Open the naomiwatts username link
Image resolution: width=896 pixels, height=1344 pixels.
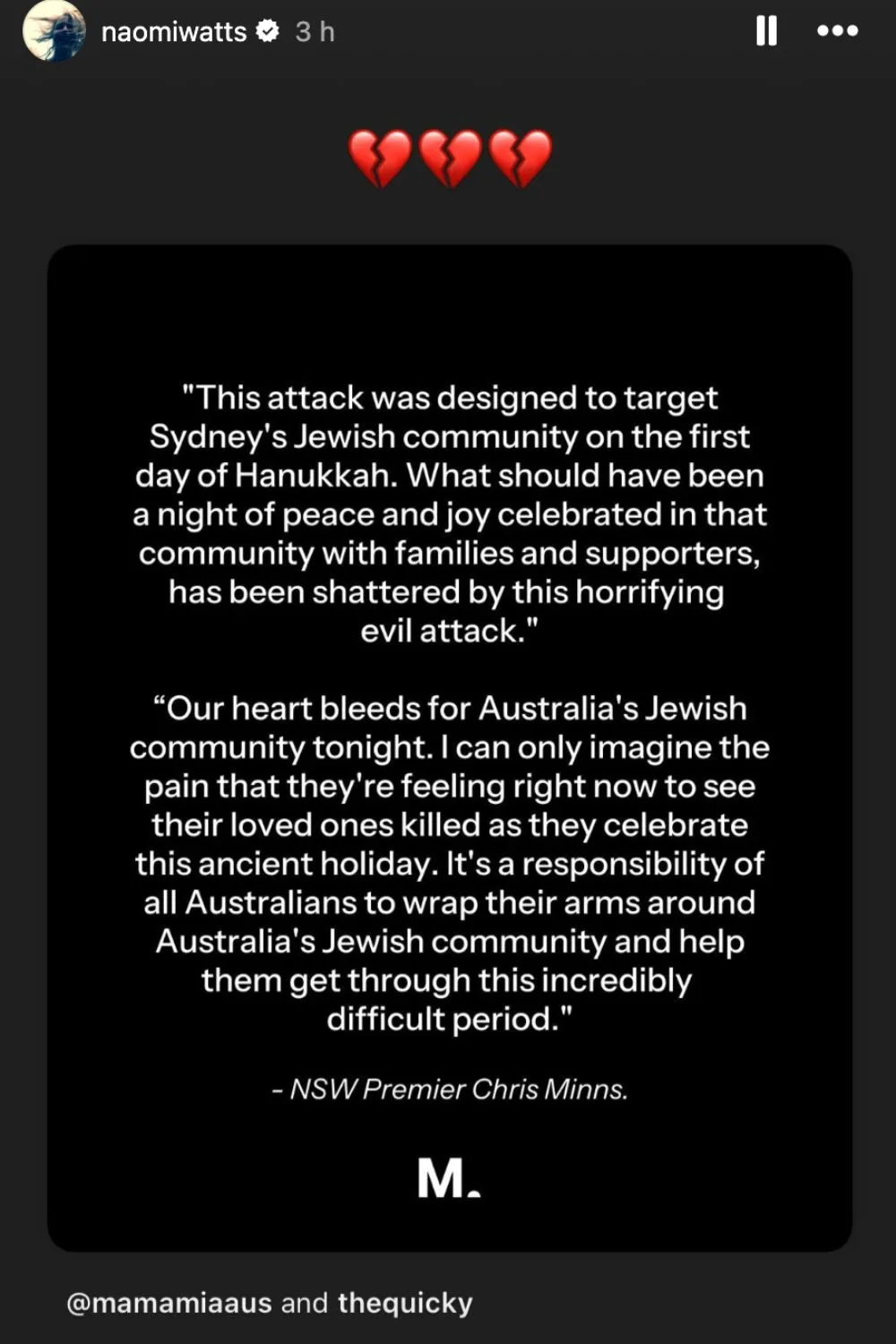(x=174, y=32)
